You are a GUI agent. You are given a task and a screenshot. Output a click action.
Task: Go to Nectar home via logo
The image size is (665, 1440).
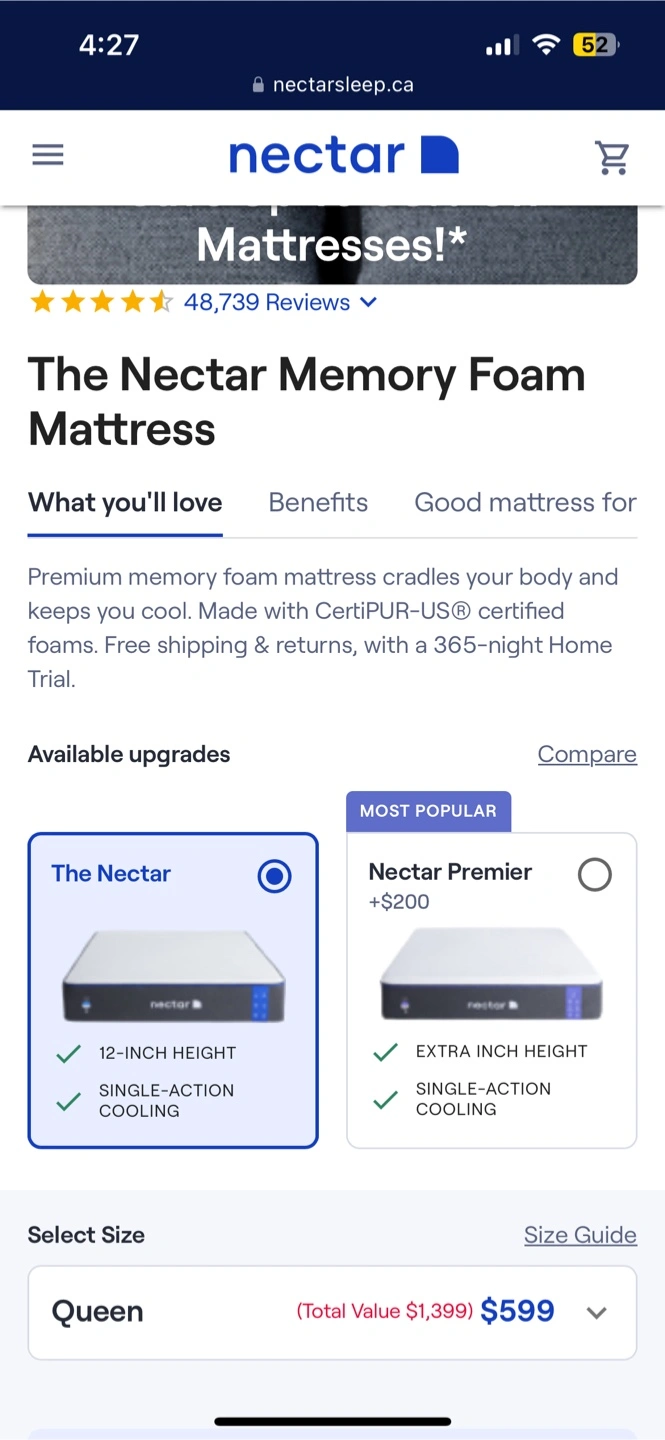pyautogui.click(x=343, y=156)
